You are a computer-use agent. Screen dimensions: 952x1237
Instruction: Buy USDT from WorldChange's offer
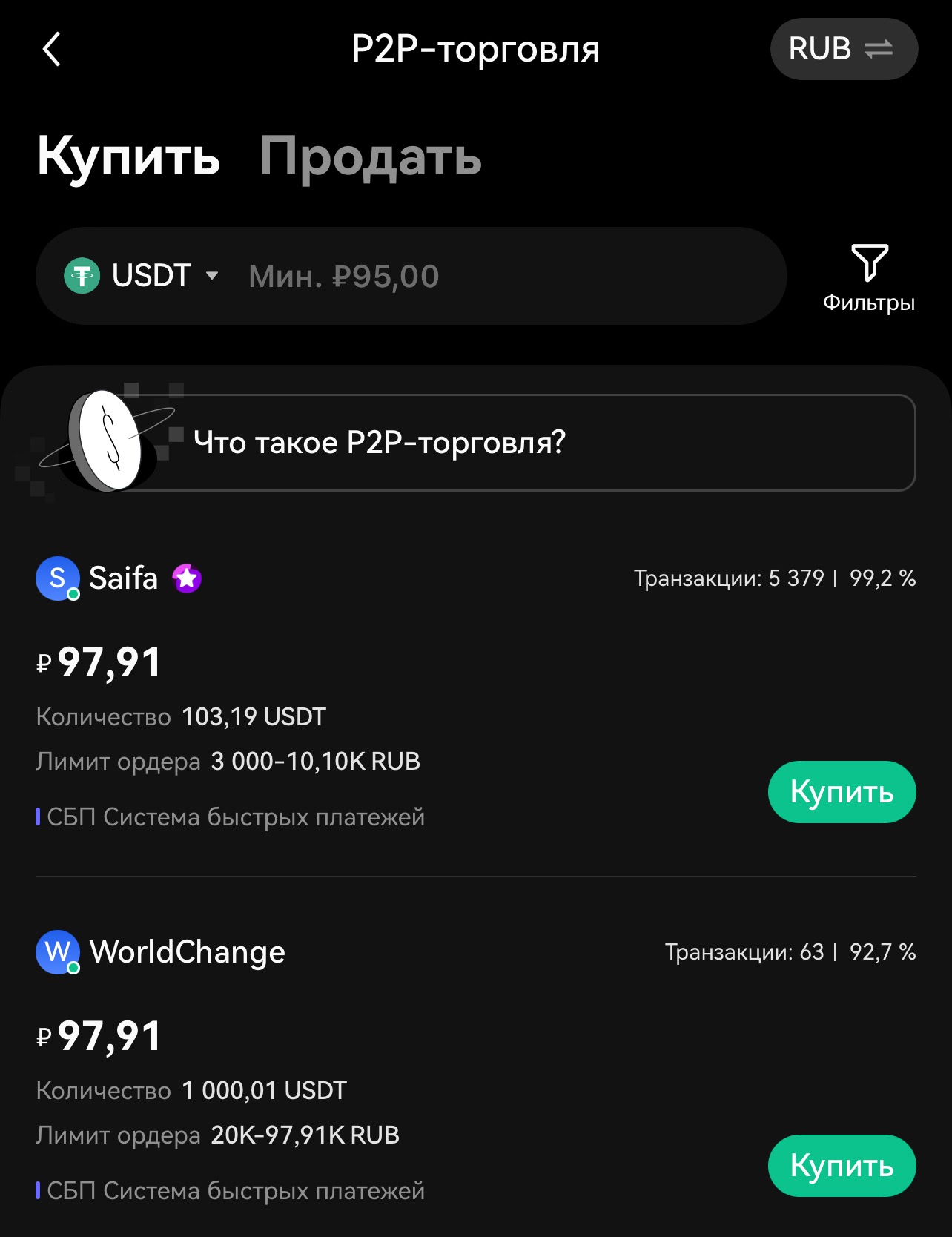(842, 1166)
